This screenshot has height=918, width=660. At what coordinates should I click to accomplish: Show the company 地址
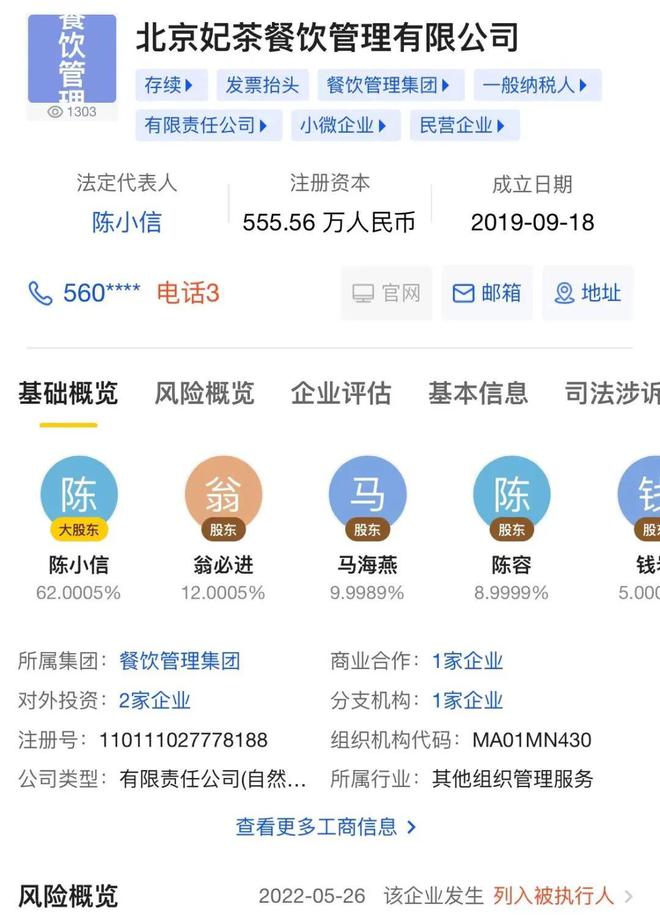588,293
